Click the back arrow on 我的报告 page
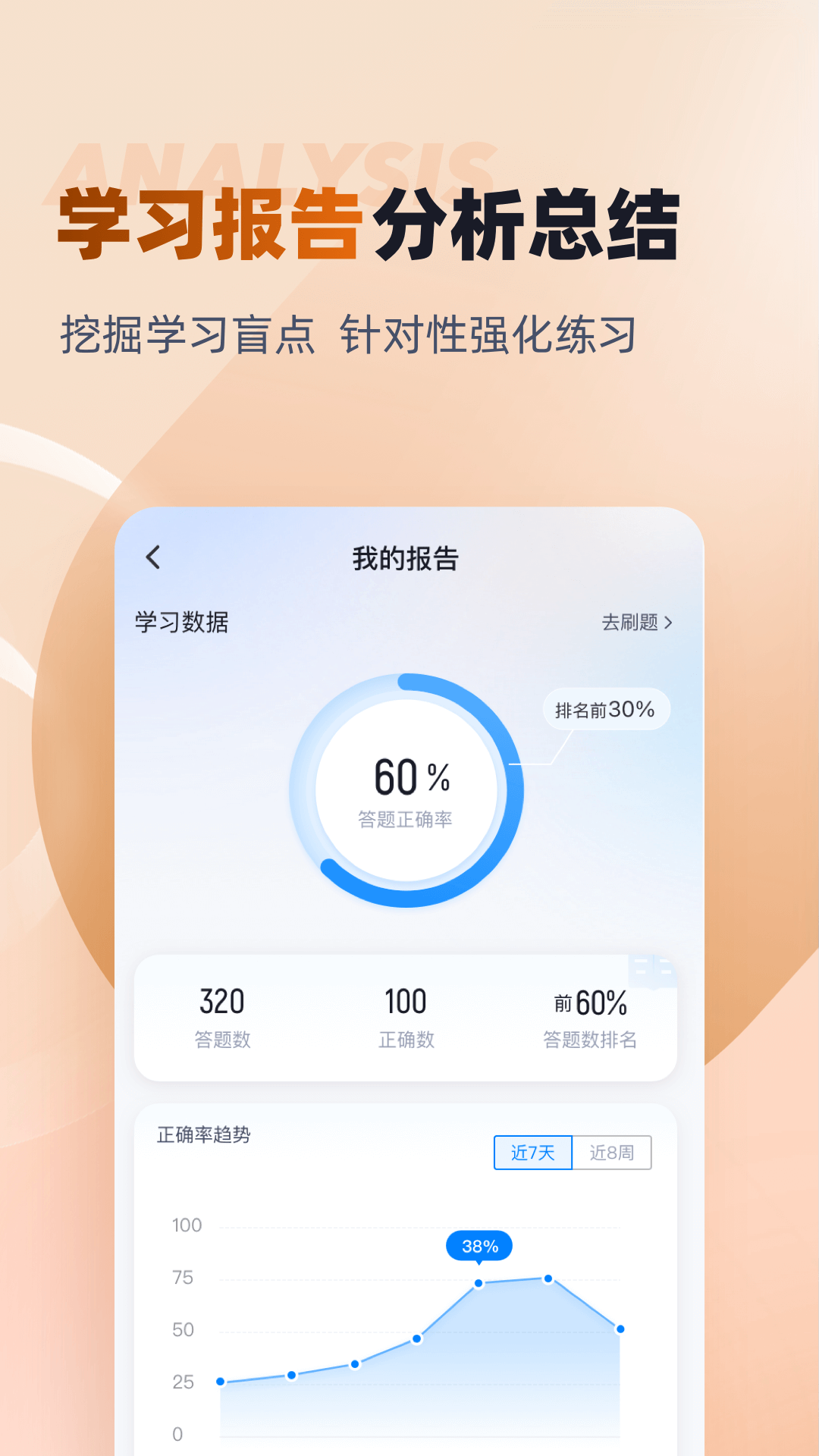819x1456 pixels. tap(154, 556)
